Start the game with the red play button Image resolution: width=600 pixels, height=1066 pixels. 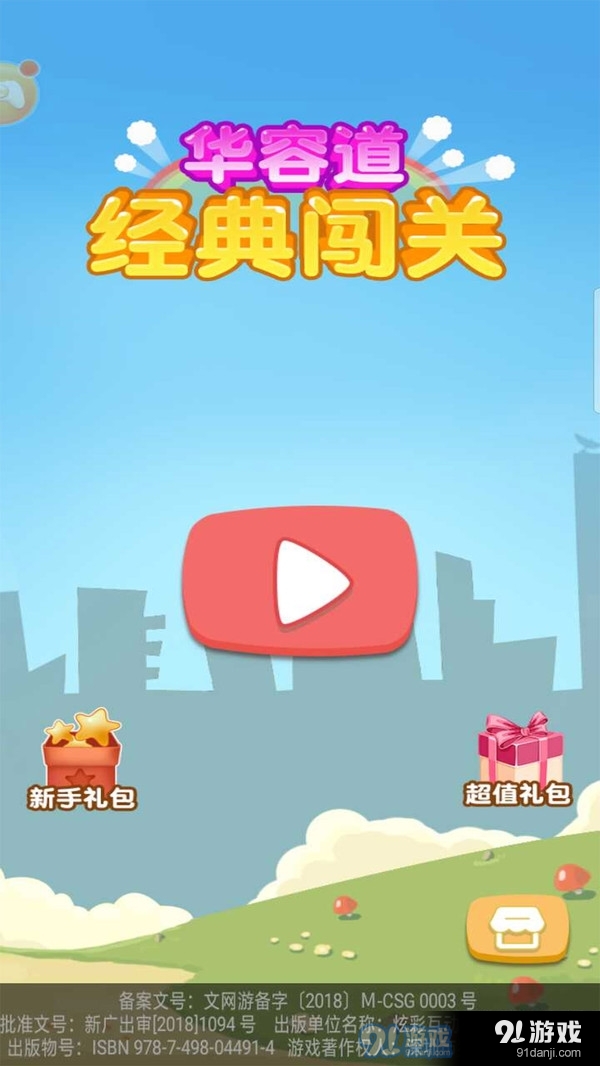(x=298, y=580)
